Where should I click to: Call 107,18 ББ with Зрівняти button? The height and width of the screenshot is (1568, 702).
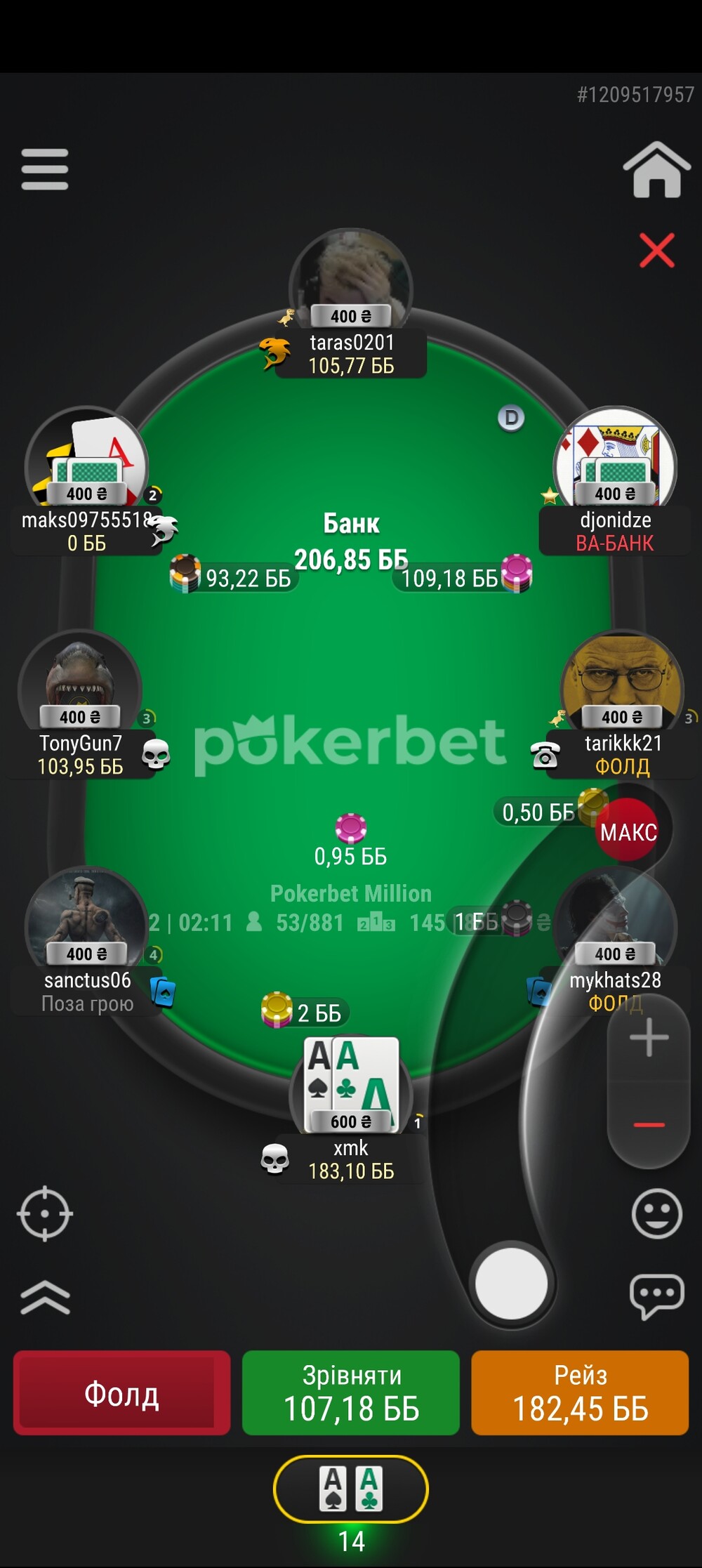(351, 1392)
